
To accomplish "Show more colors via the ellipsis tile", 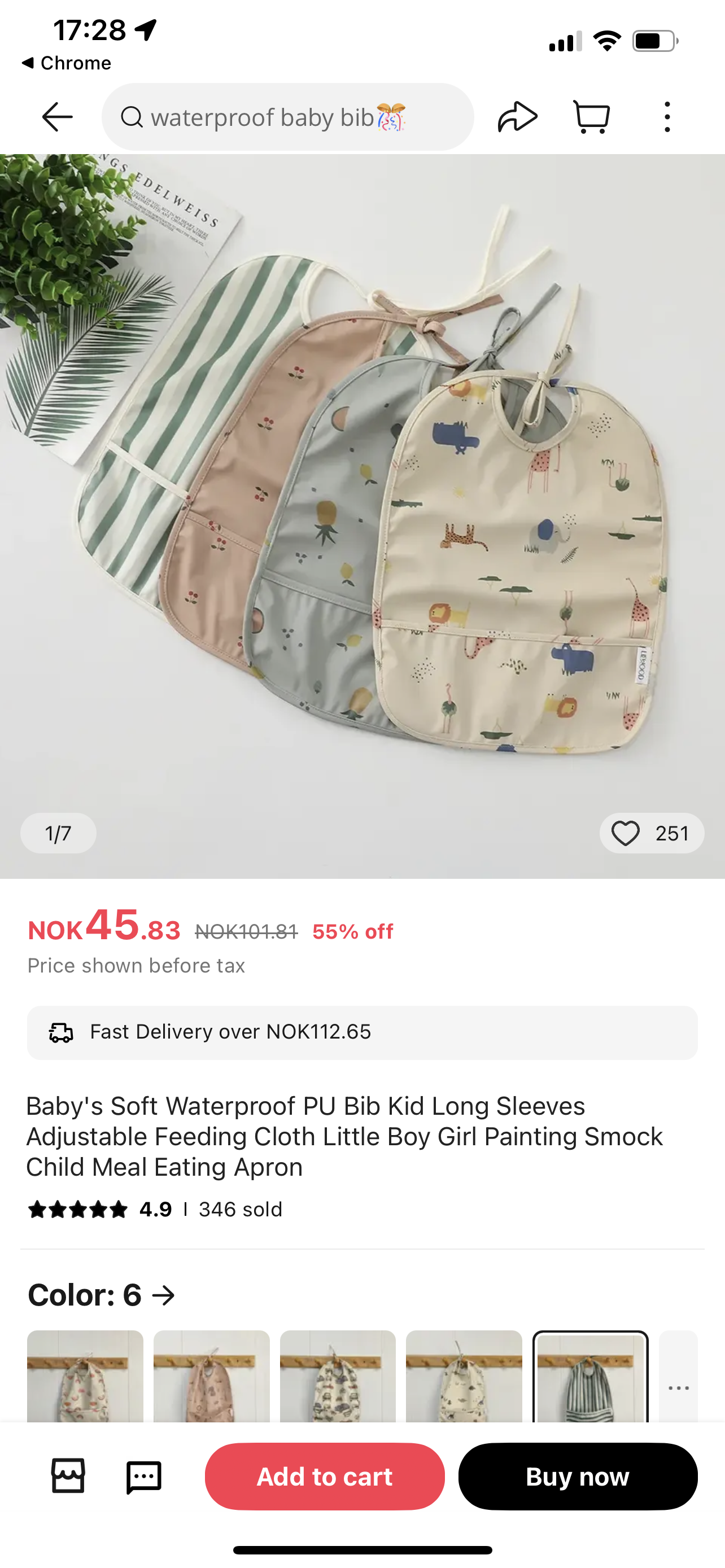I will coord(678,1376).
